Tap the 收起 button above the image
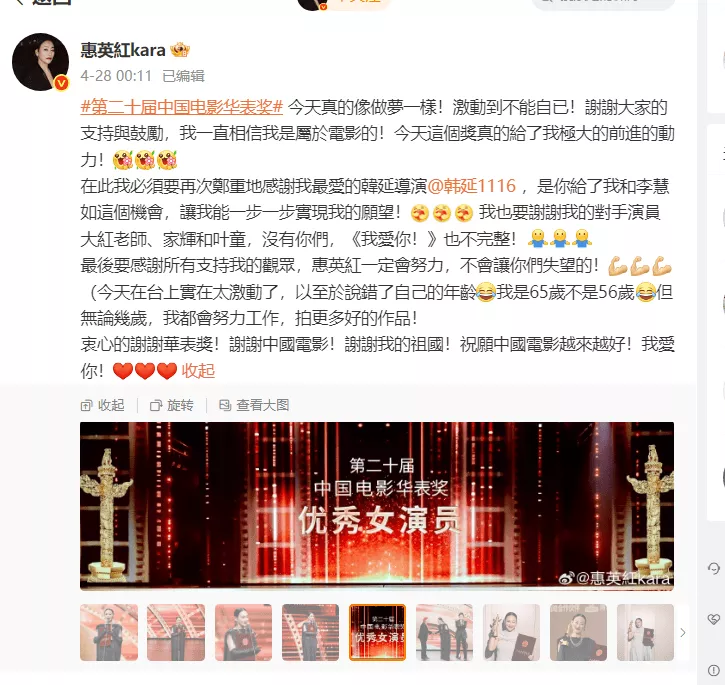 (x=103, y=405)
